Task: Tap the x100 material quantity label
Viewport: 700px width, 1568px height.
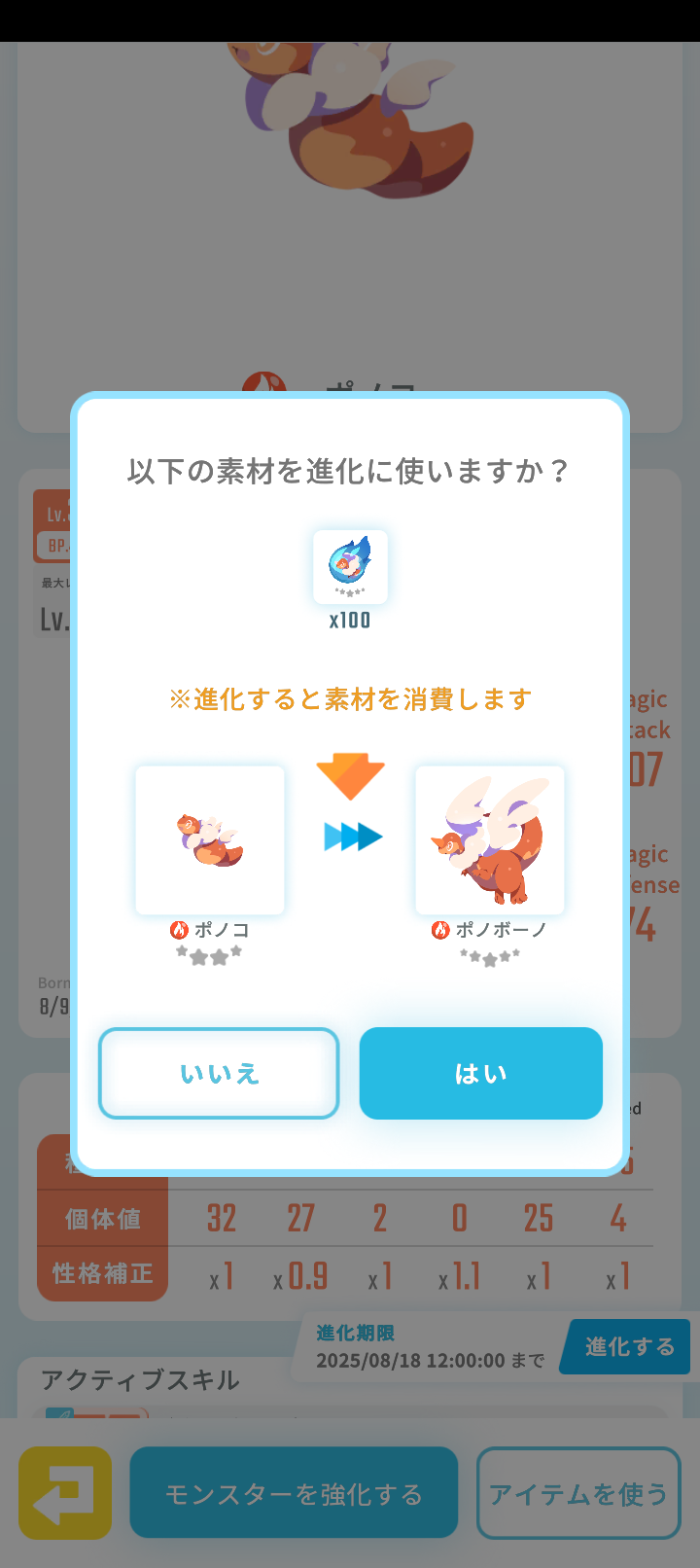Action: point(350,621)
